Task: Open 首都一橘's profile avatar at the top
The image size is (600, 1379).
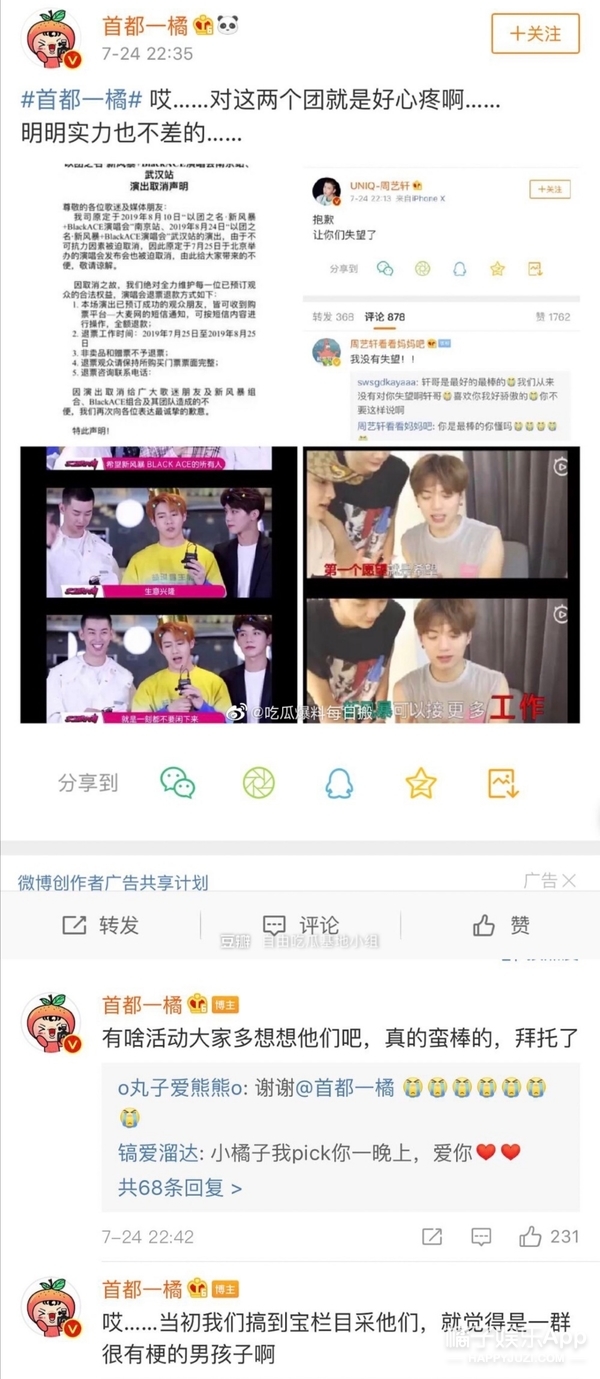Action: point(51,39)
